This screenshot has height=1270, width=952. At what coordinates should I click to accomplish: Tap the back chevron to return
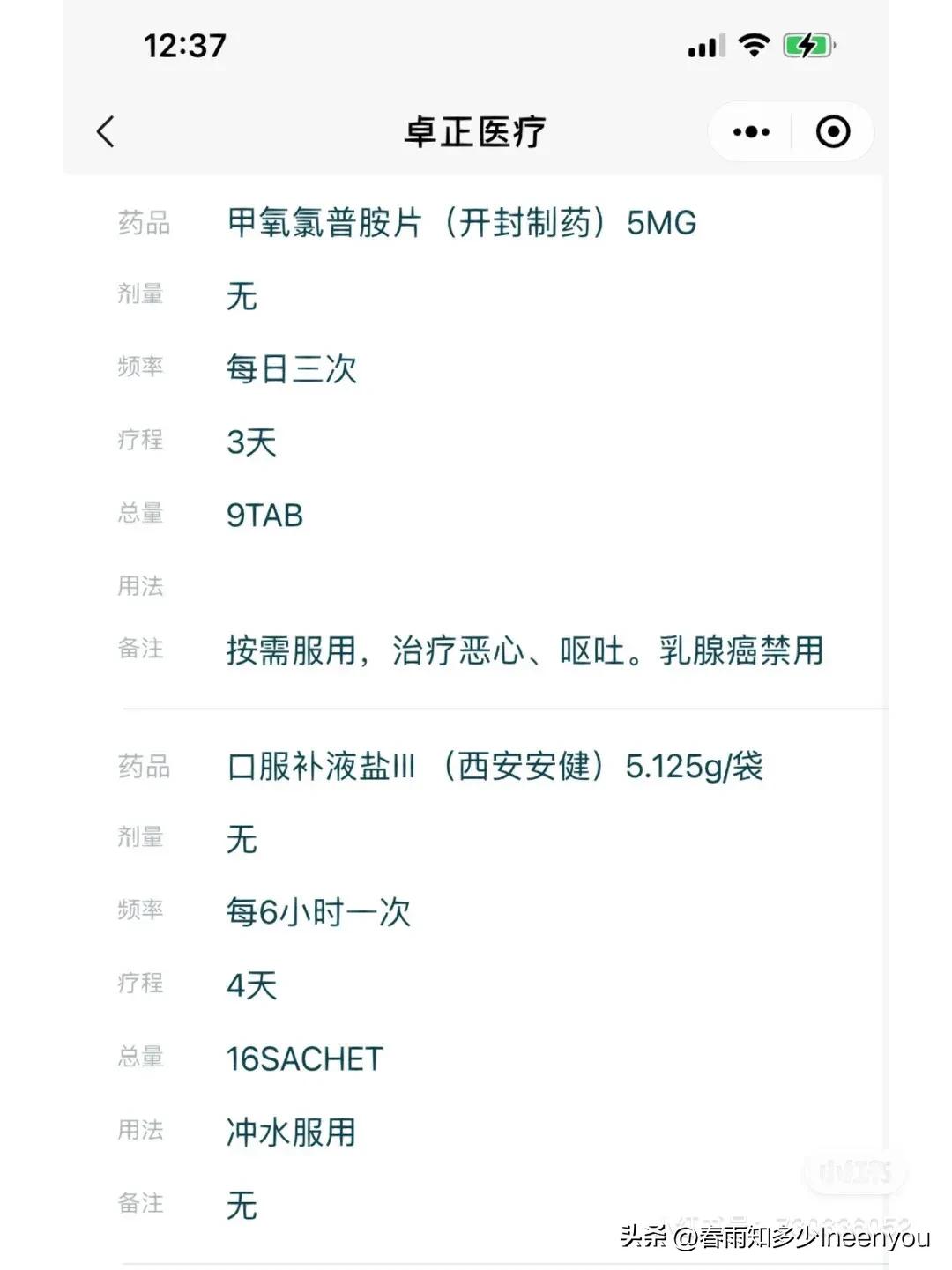coord(105,130)
